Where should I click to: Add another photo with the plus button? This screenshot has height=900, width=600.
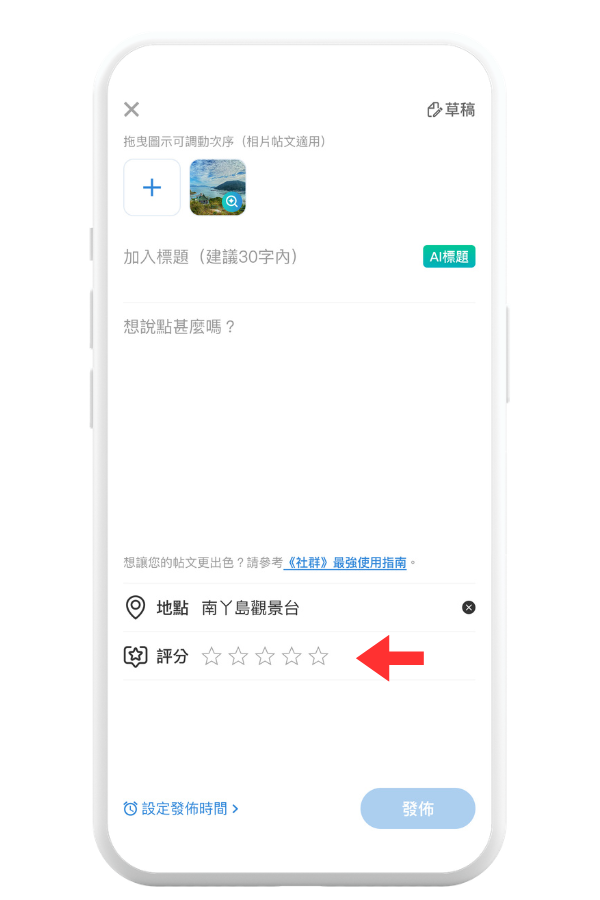click(x=152, y=187)
